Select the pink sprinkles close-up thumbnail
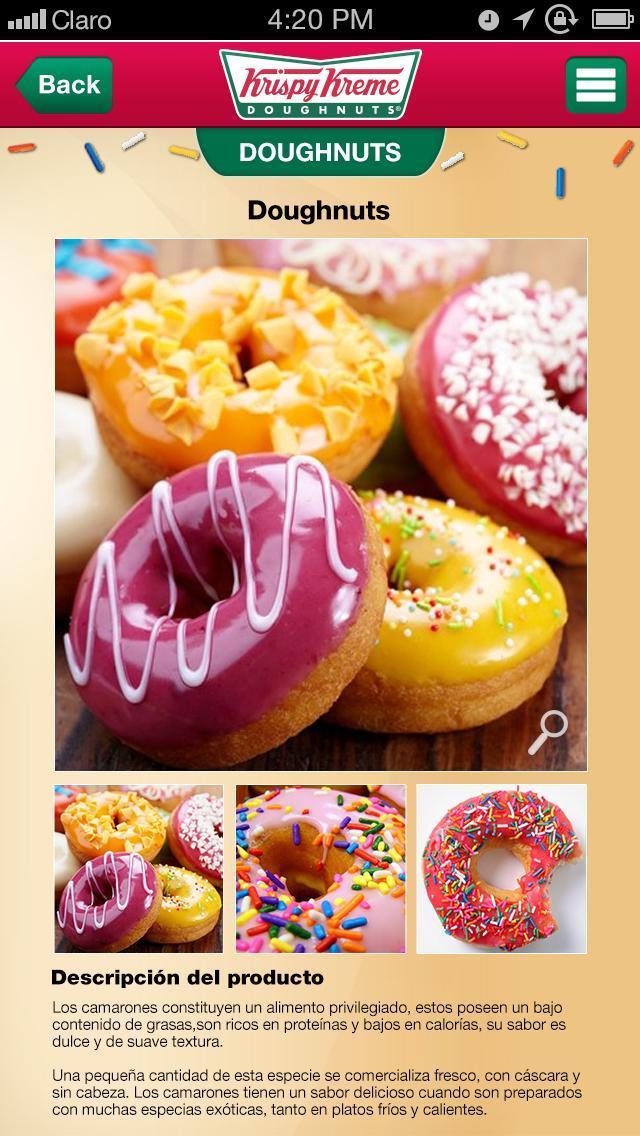Image resolution: width=640 pixels, height=1136 pixels. 320,868
